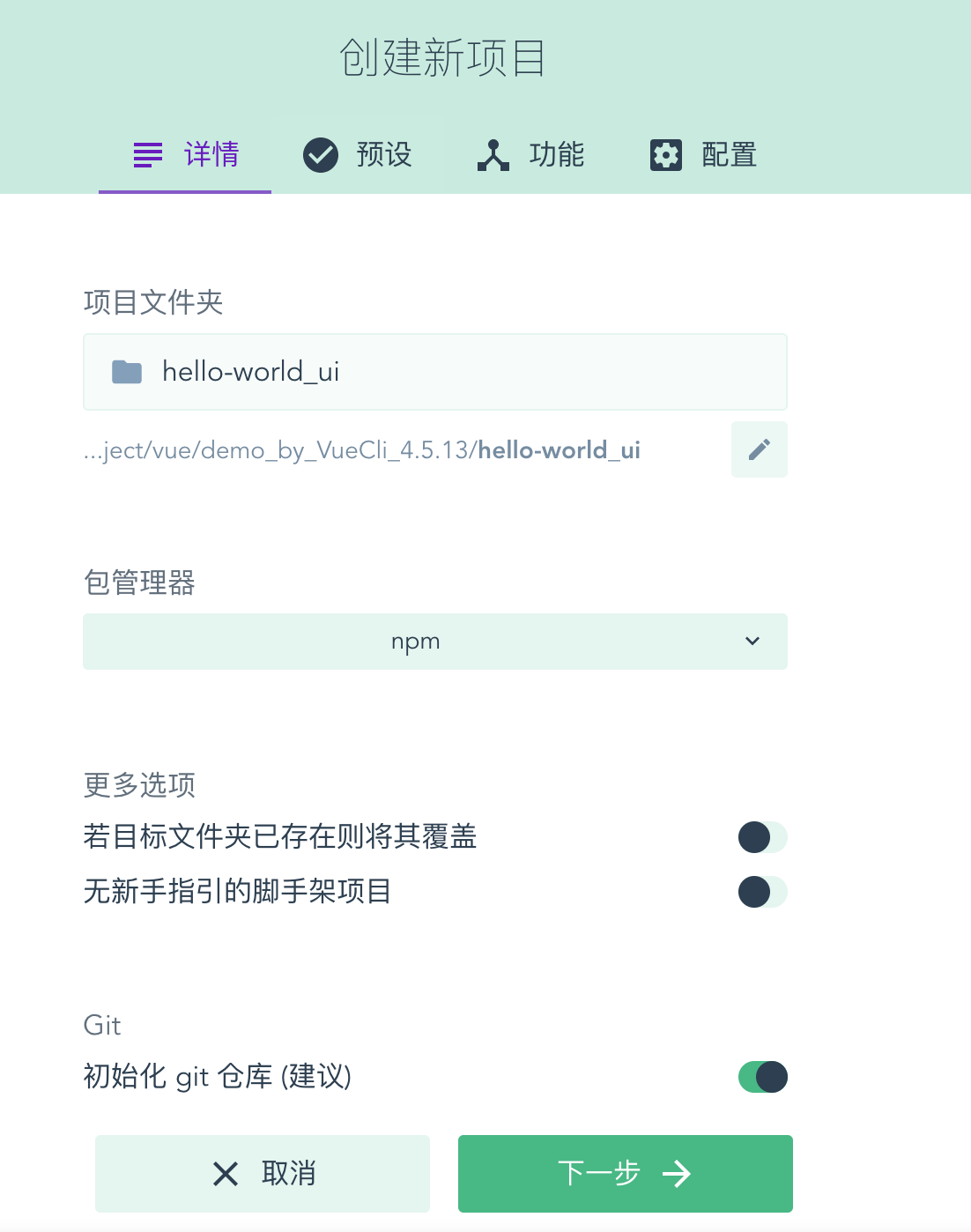Tap the 取消 button

tap(263, 1174)
